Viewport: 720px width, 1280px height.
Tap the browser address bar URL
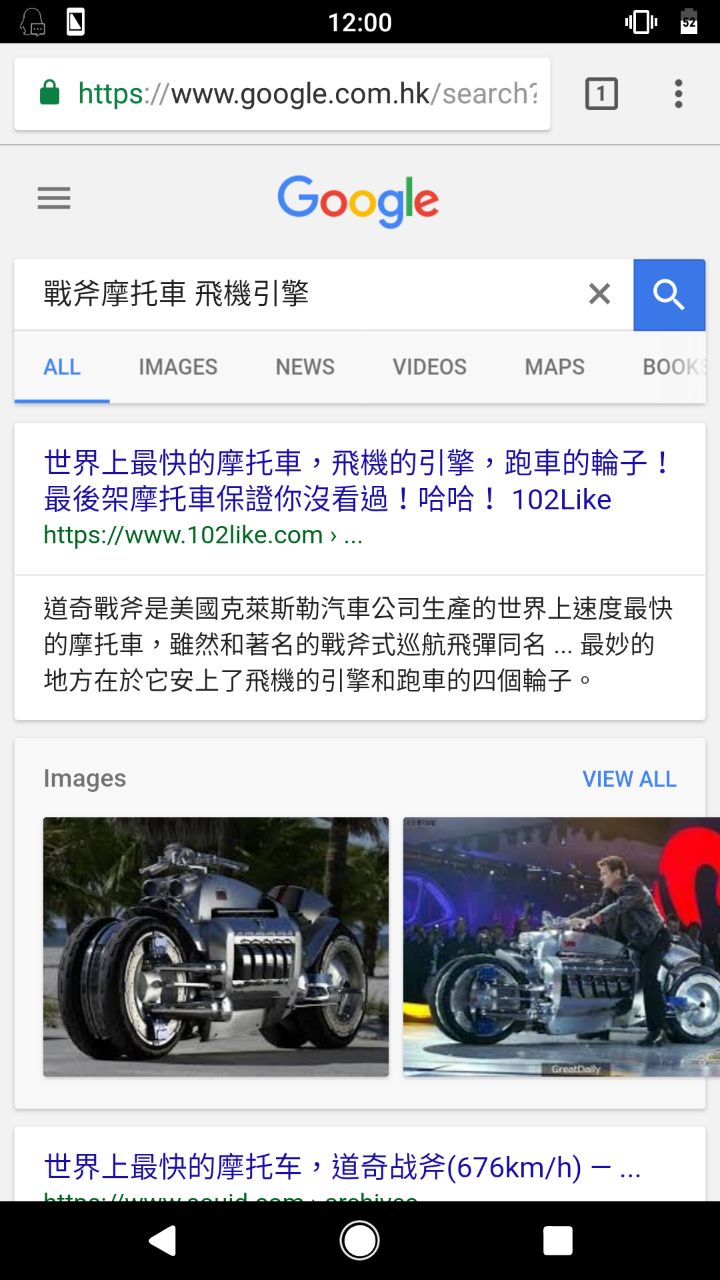point(300,94)
